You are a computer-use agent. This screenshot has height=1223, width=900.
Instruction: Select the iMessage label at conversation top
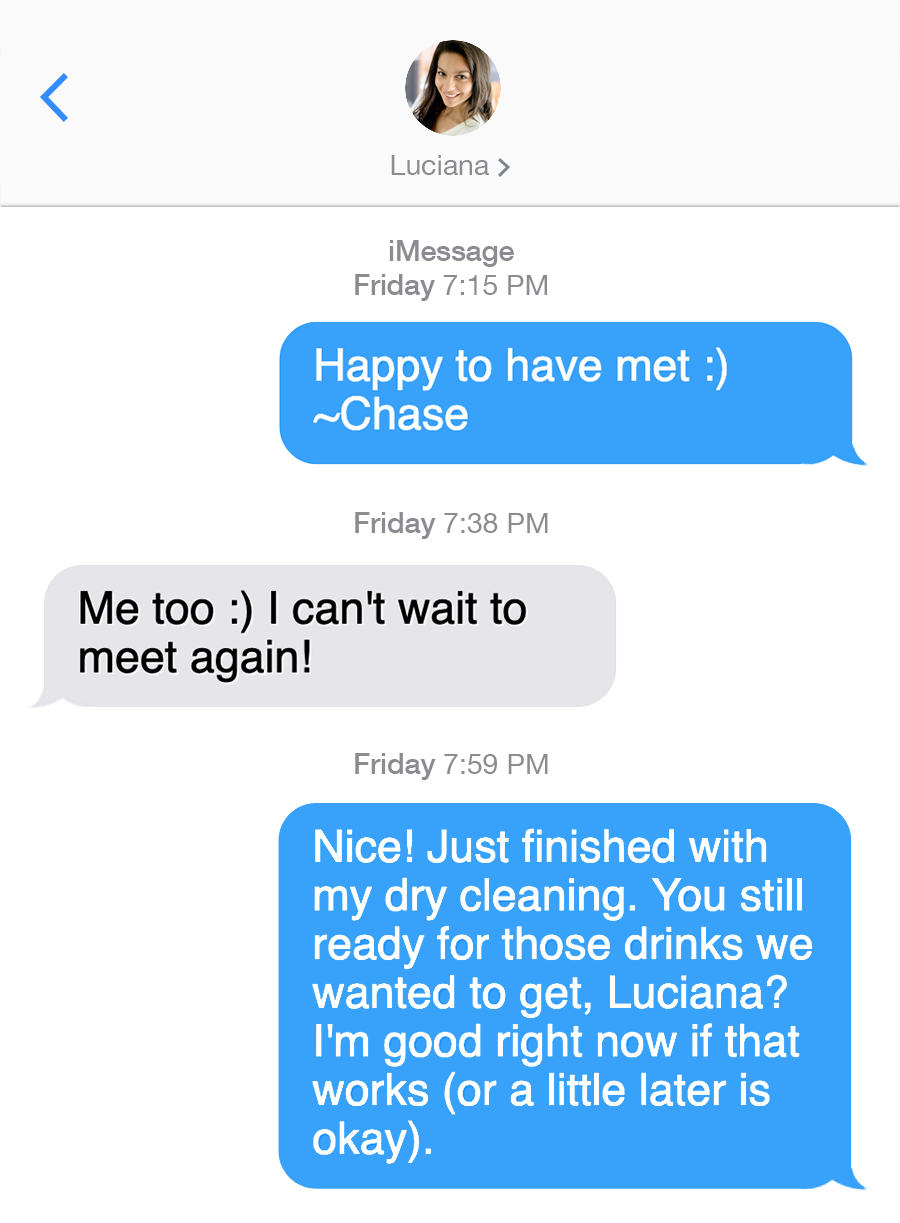tap(452, 252)
